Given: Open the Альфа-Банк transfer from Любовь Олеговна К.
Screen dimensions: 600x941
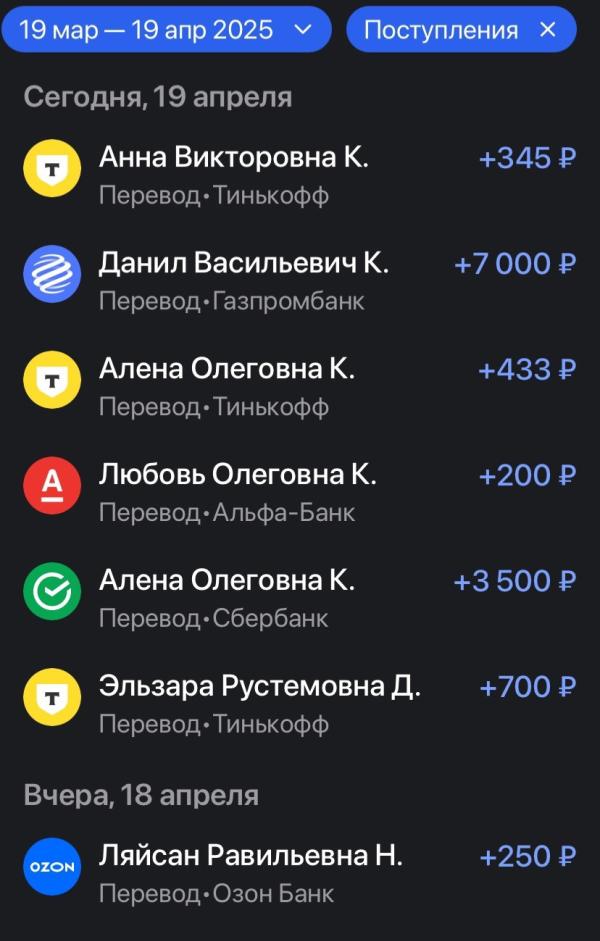Looking at the screenshot, I should pos(300,493).
